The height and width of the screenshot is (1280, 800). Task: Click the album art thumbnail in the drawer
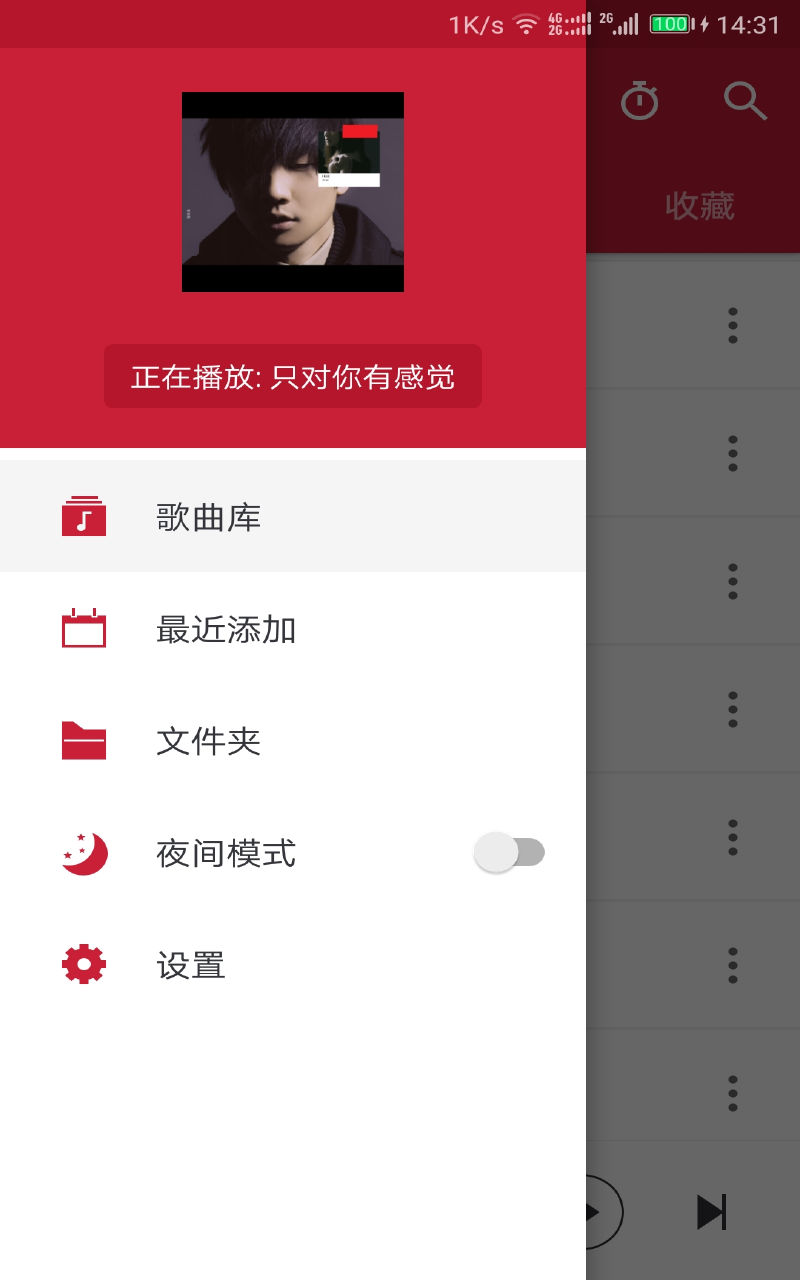tap(292, 192)
